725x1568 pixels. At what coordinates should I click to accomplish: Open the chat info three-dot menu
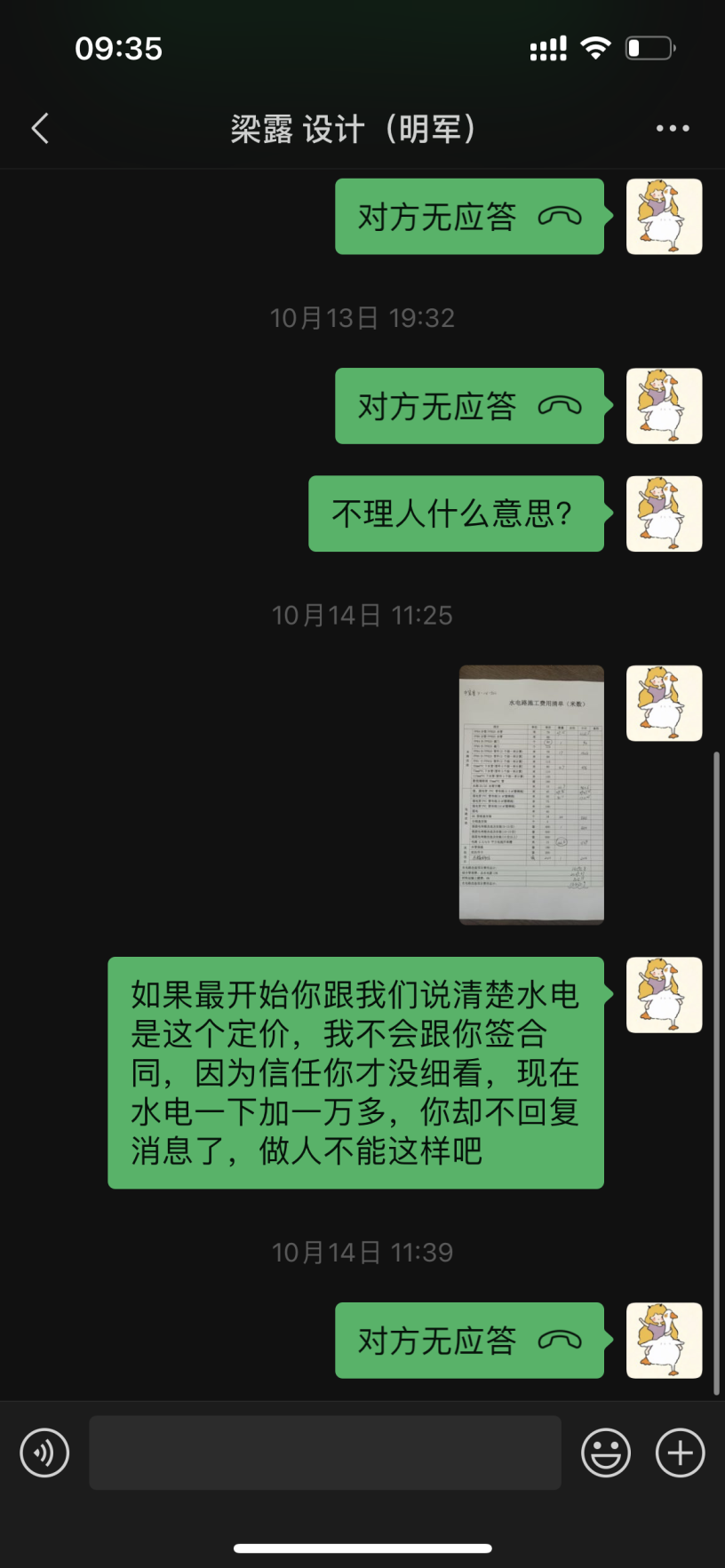[x=672, y=129]
